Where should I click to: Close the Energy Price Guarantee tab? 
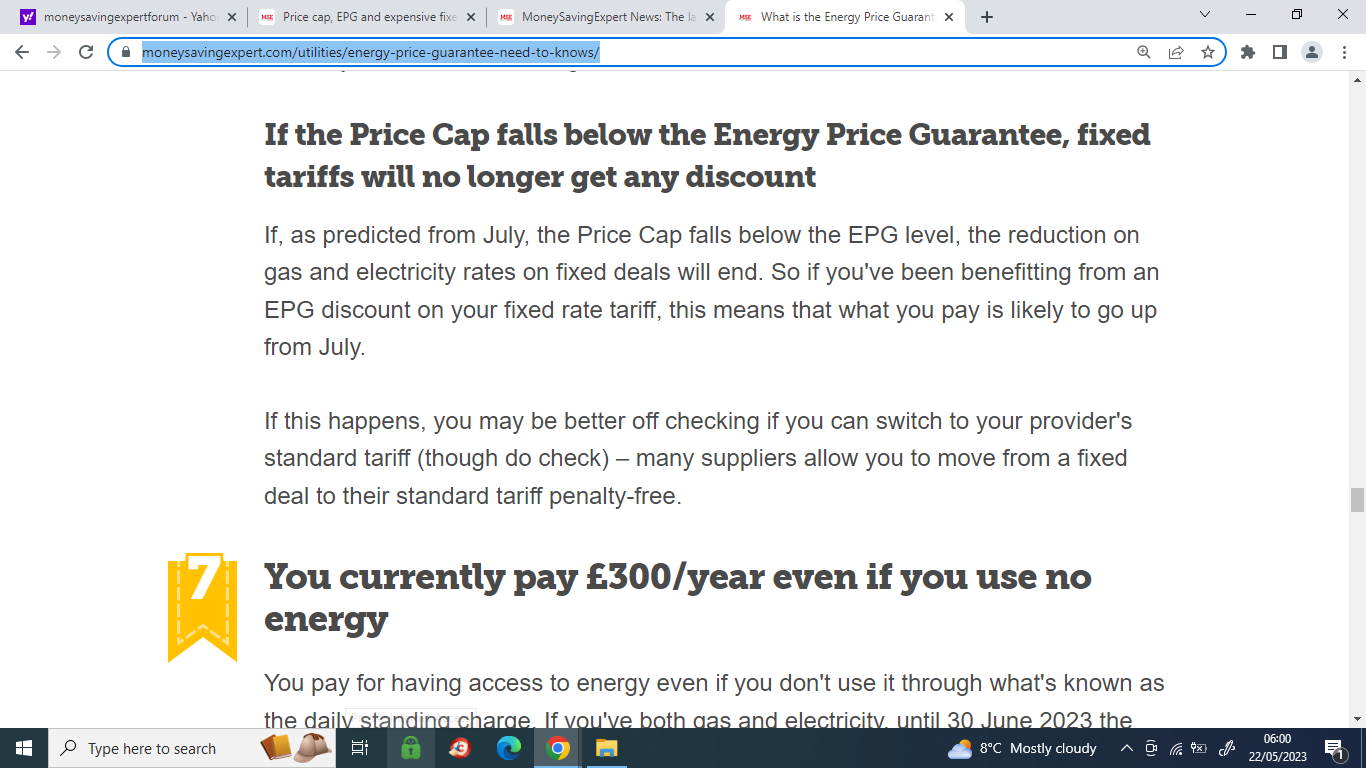[948, 17]
